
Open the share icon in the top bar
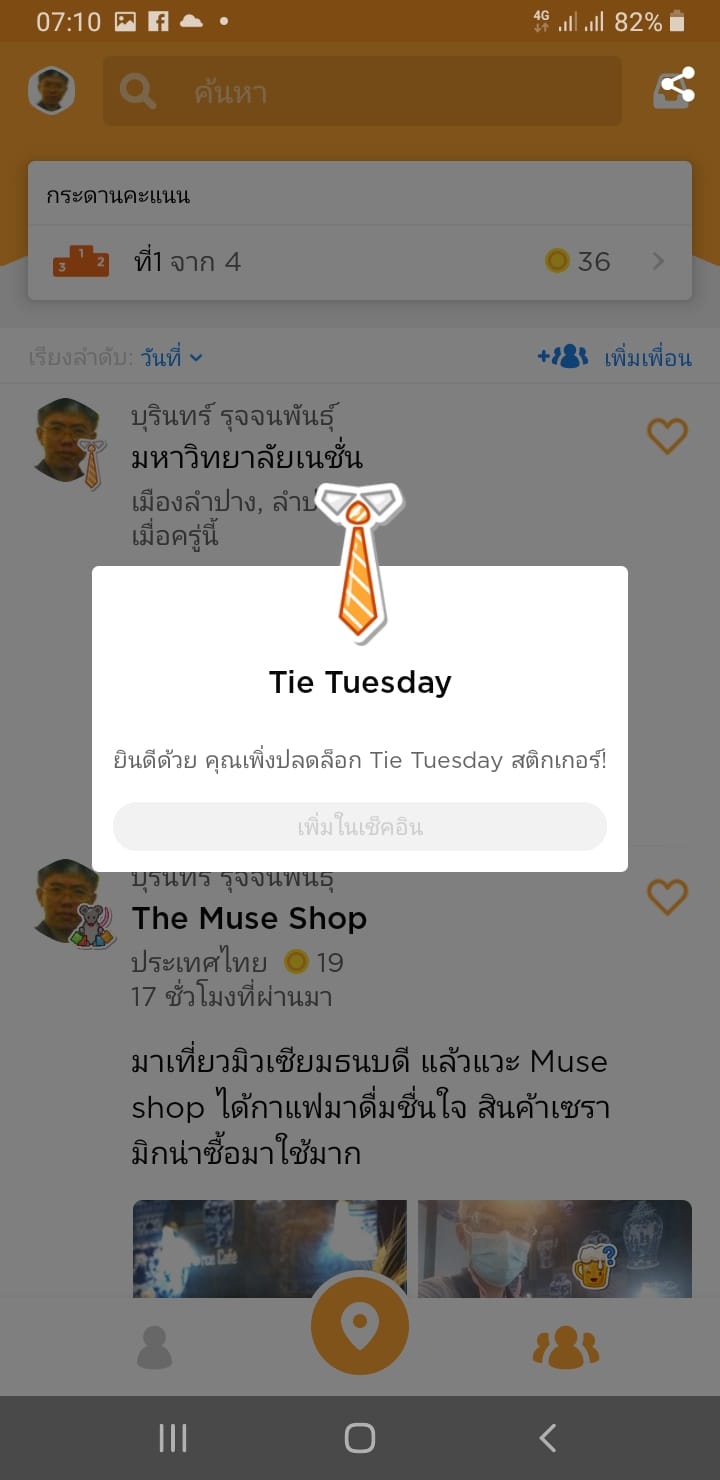(674, 88)
